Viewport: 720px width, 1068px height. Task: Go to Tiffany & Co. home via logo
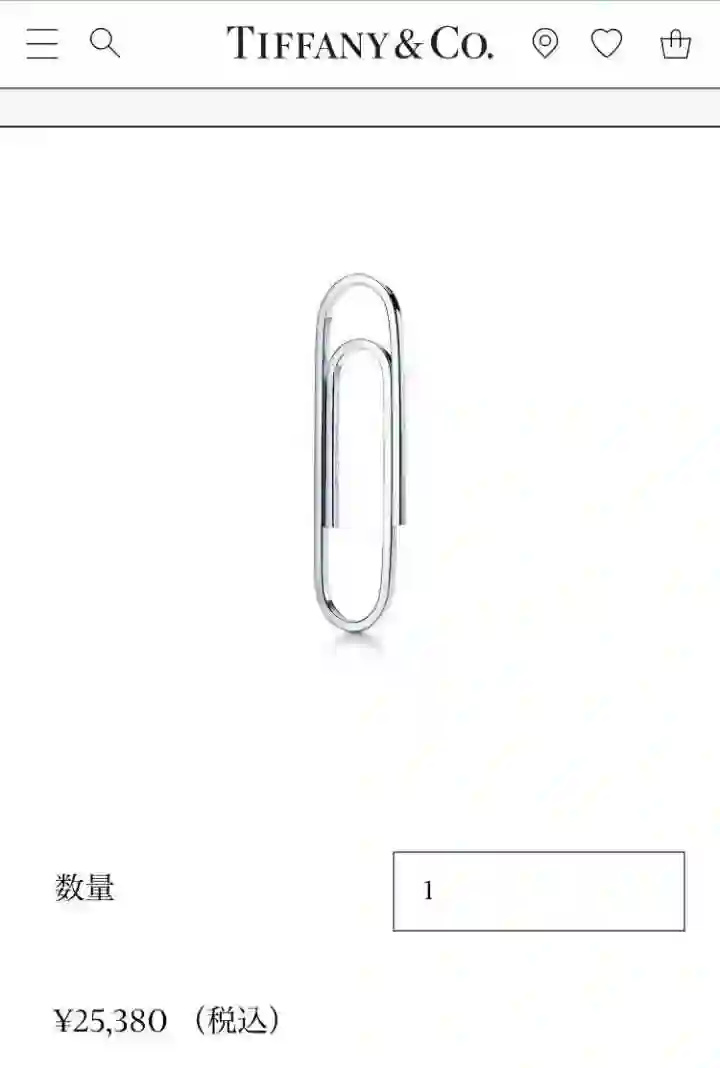tap(359, 44)
